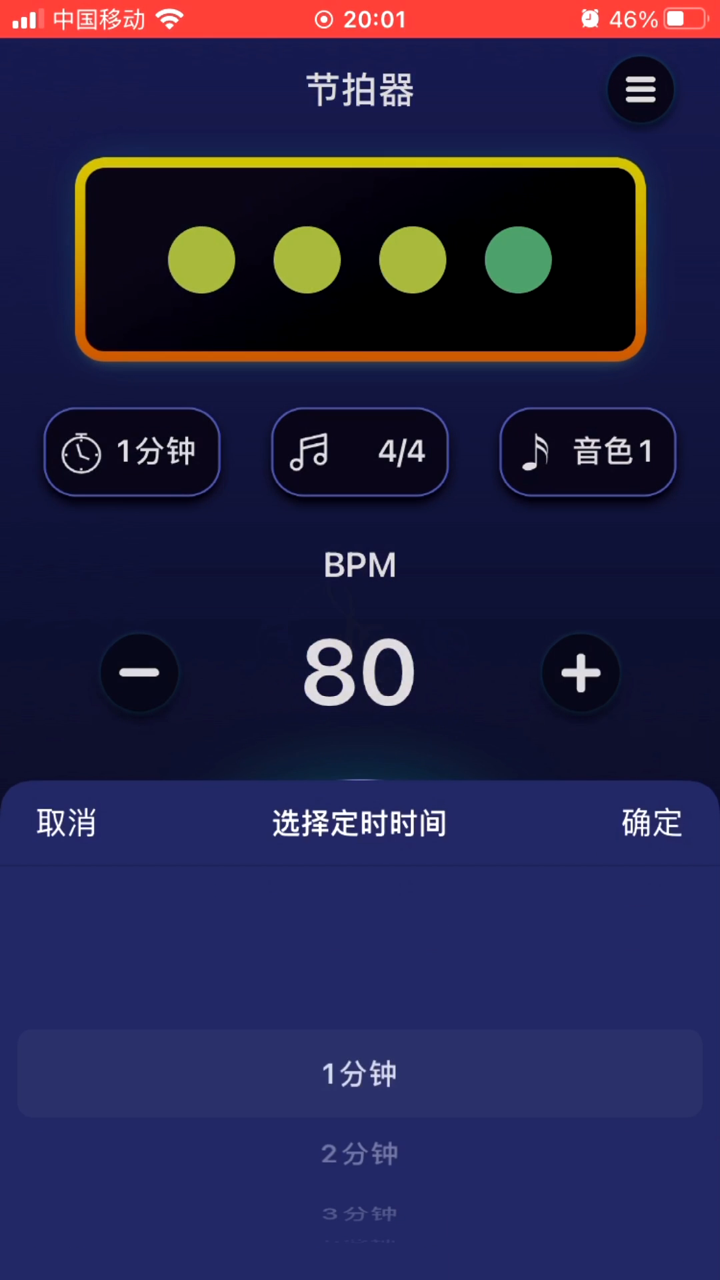This screenshot has height=1280, width=720.
Task: Open the 音色1 sound selector
Action: 588,452
